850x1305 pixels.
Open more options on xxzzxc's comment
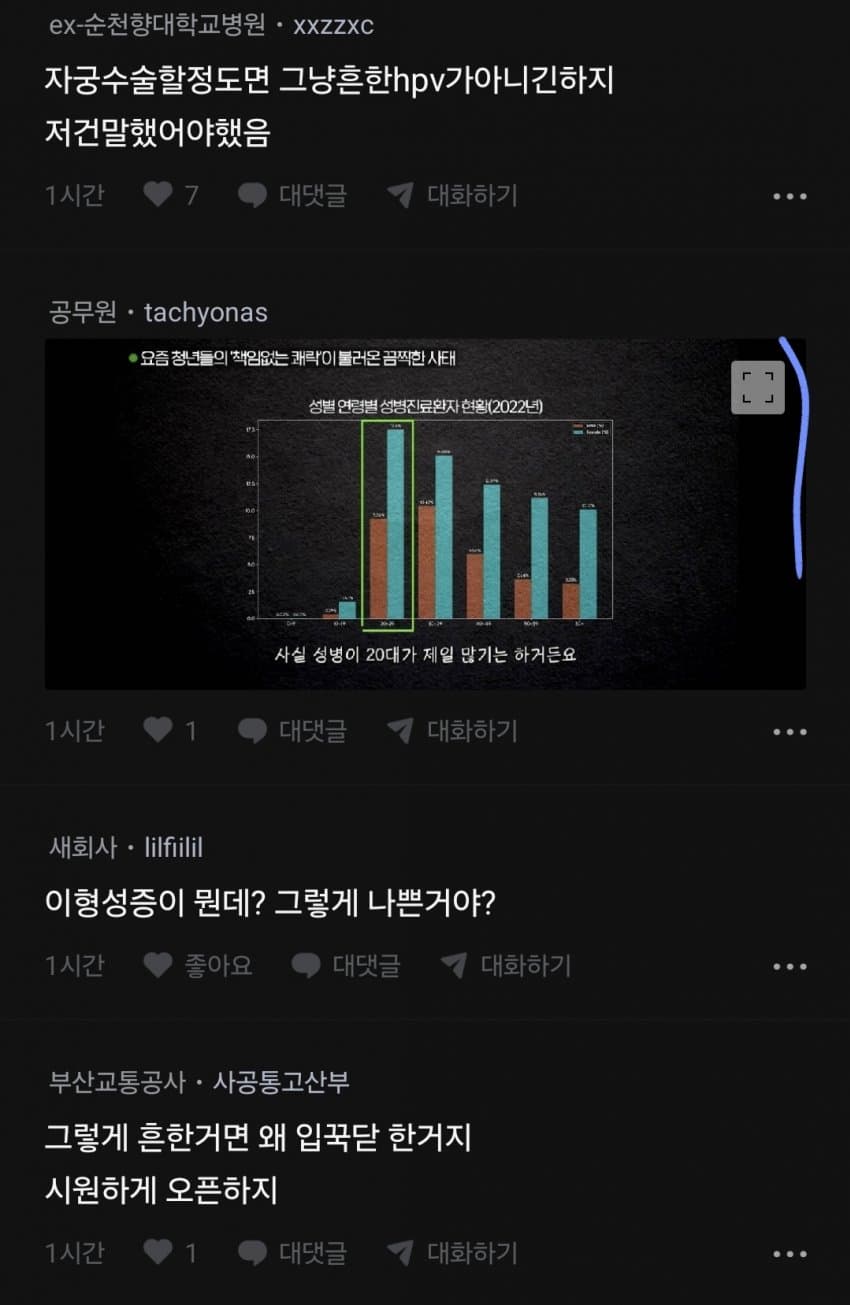(x=789, y=196)
